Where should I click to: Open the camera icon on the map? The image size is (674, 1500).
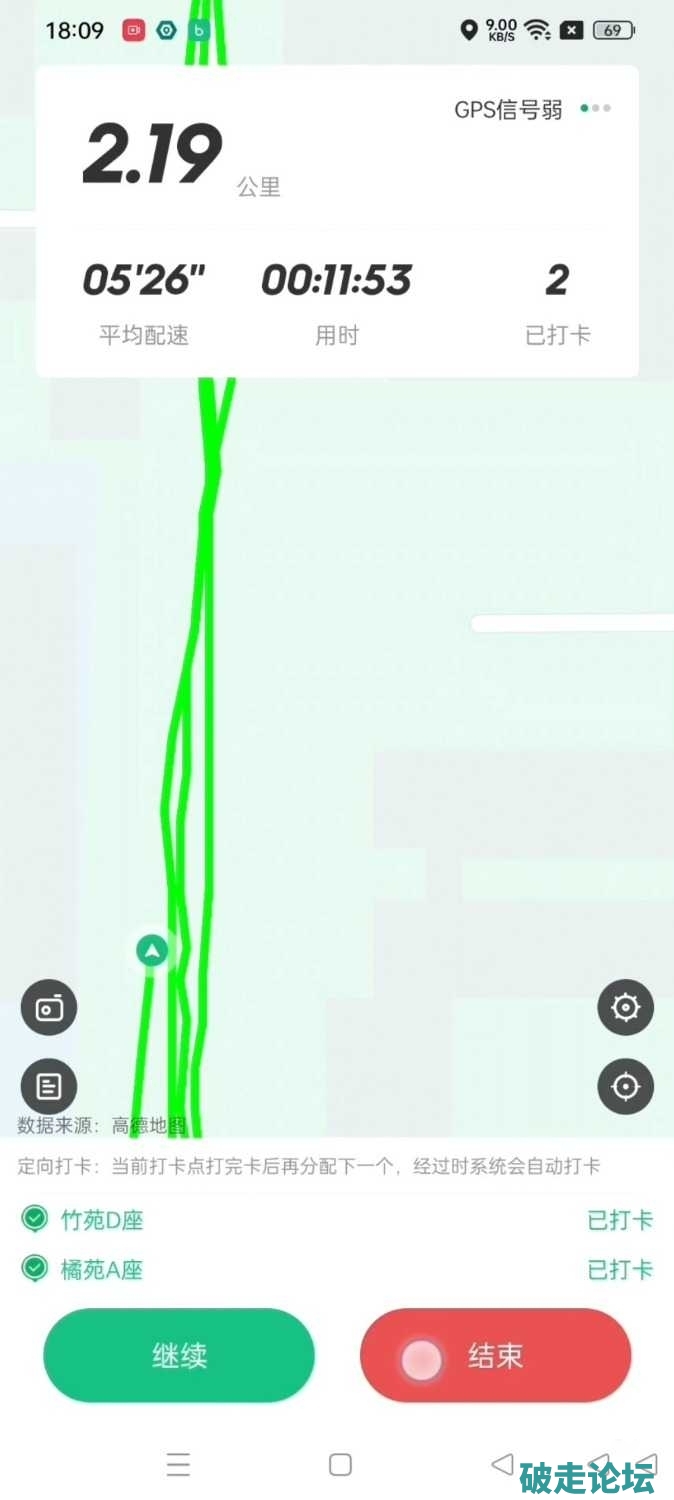(x=49, y=1008)
